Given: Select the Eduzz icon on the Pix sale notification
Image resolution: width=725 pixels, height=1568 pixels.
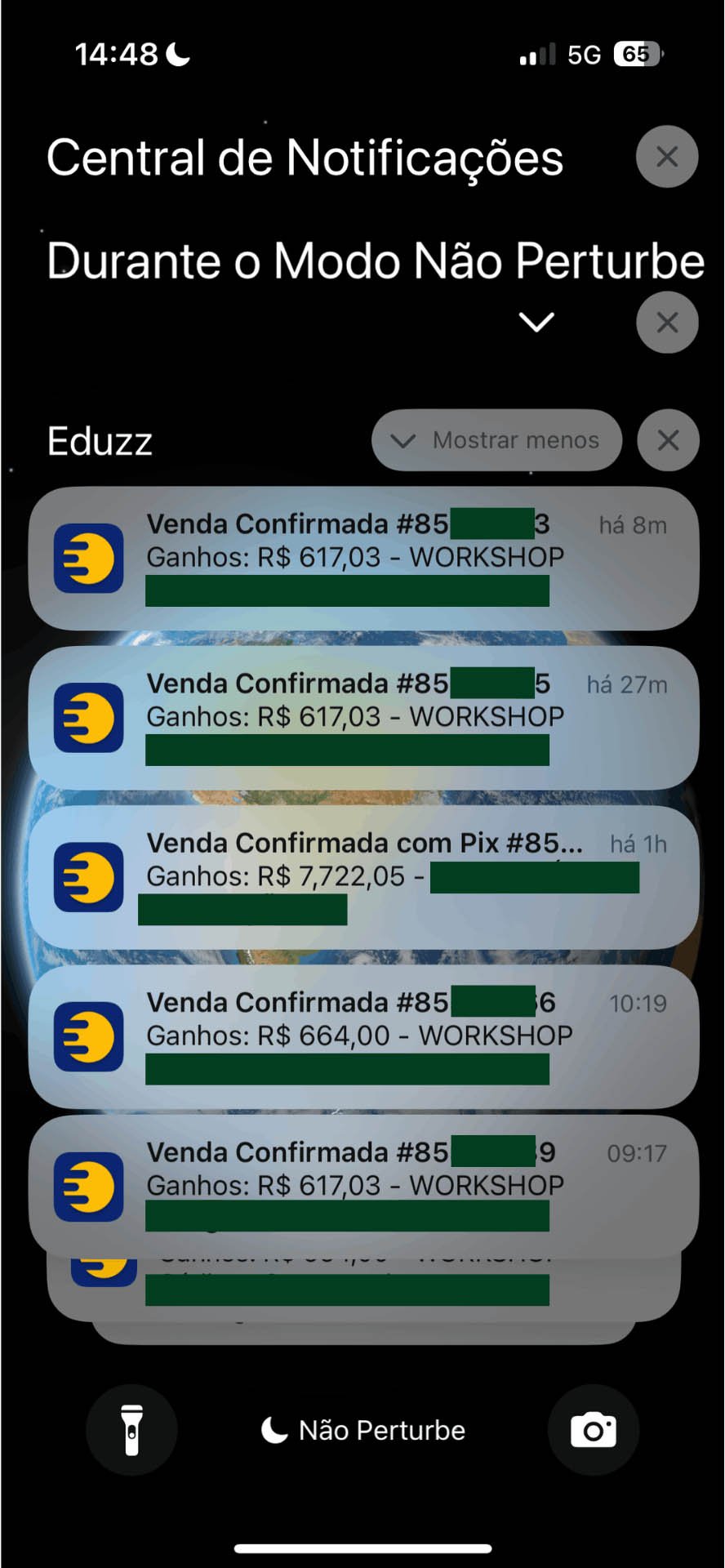Looking at the screenshot, I should coord(87,878).
